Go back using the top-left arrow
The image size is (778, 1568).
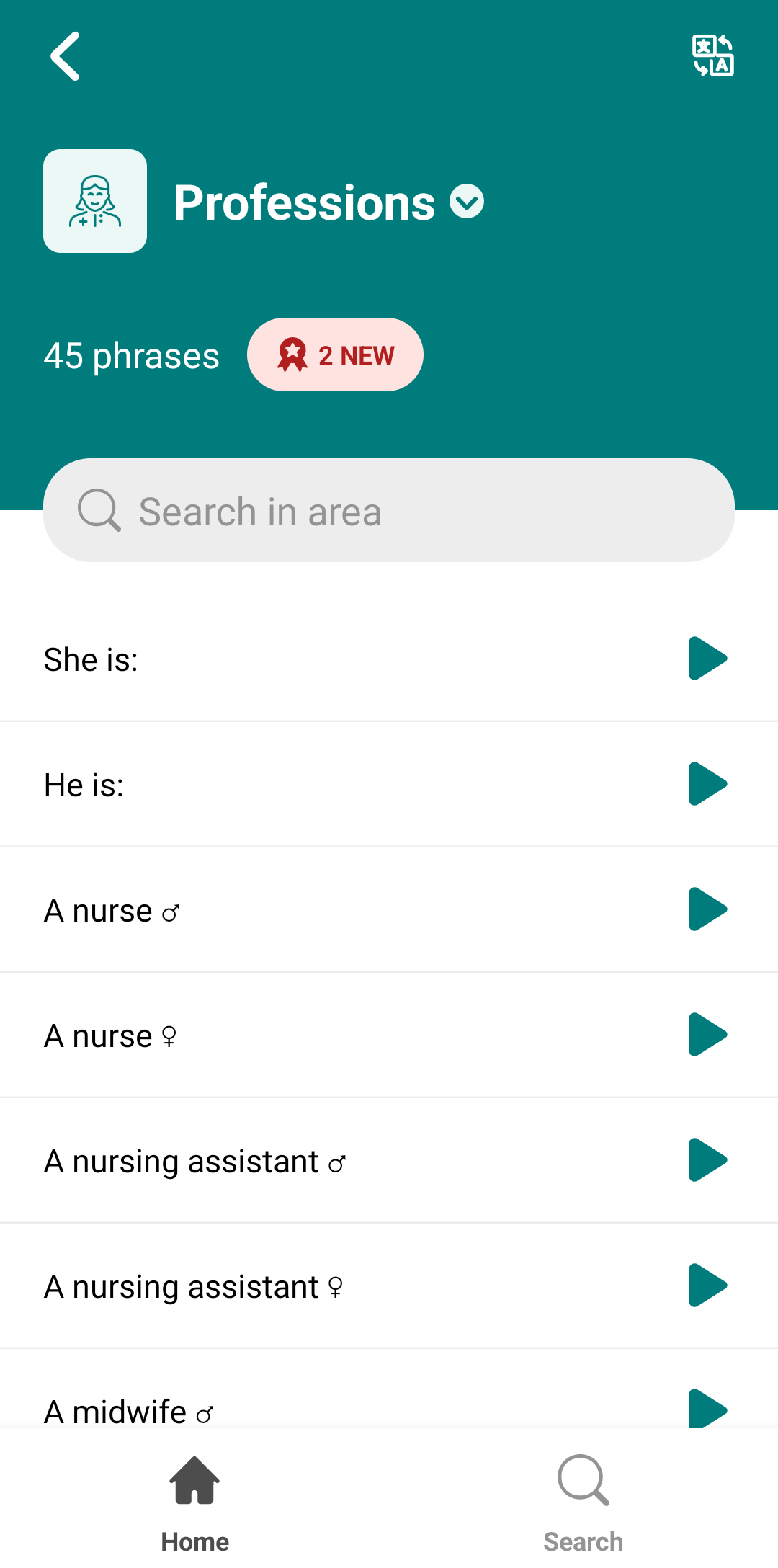pyautogui.click(x=65, y=56)
